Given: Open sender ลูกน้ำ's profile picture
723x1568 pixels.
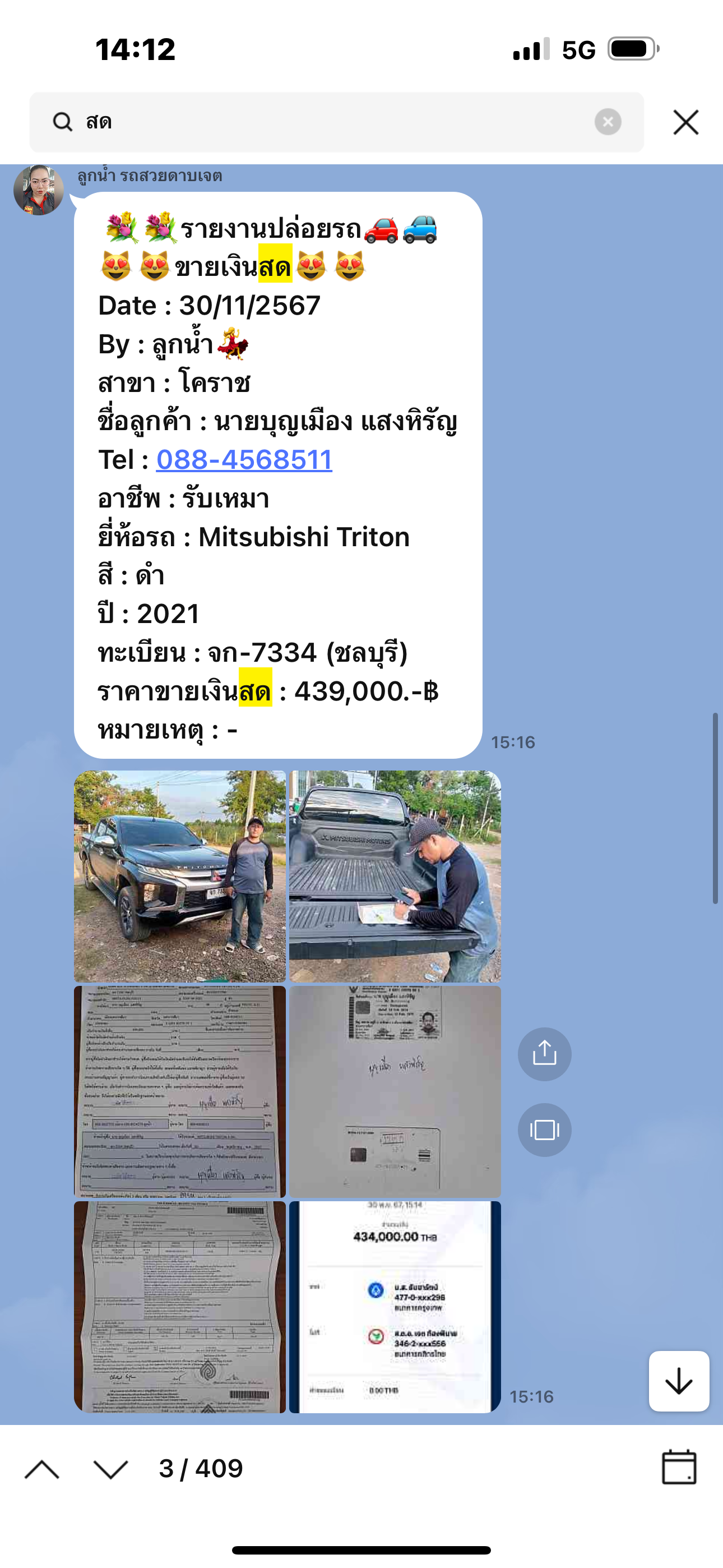Looking at the screenshot, I should pyautogui.click(x=39, y=190).
